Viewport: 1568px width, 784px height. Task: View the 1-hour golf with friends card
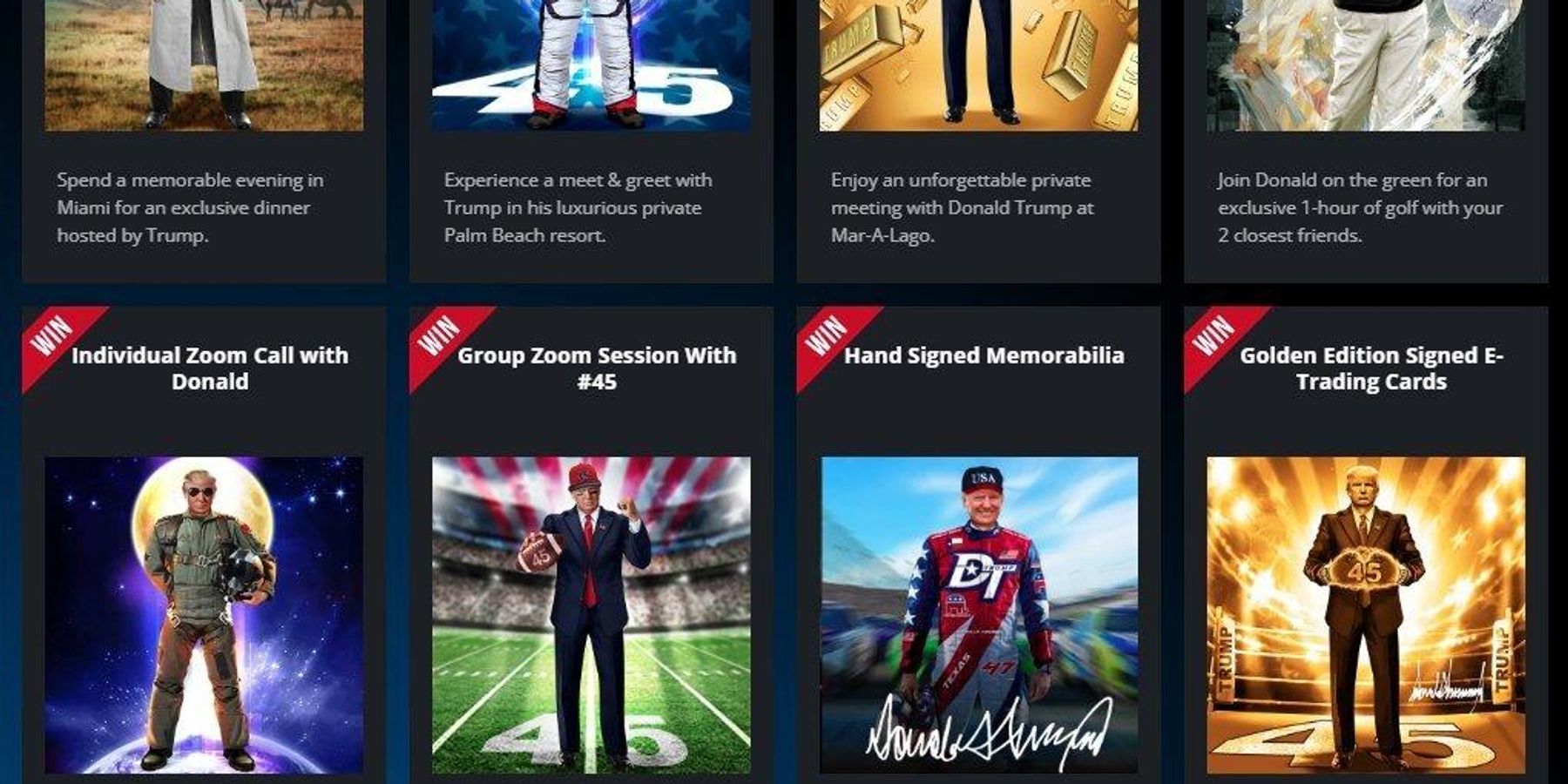1359,207
